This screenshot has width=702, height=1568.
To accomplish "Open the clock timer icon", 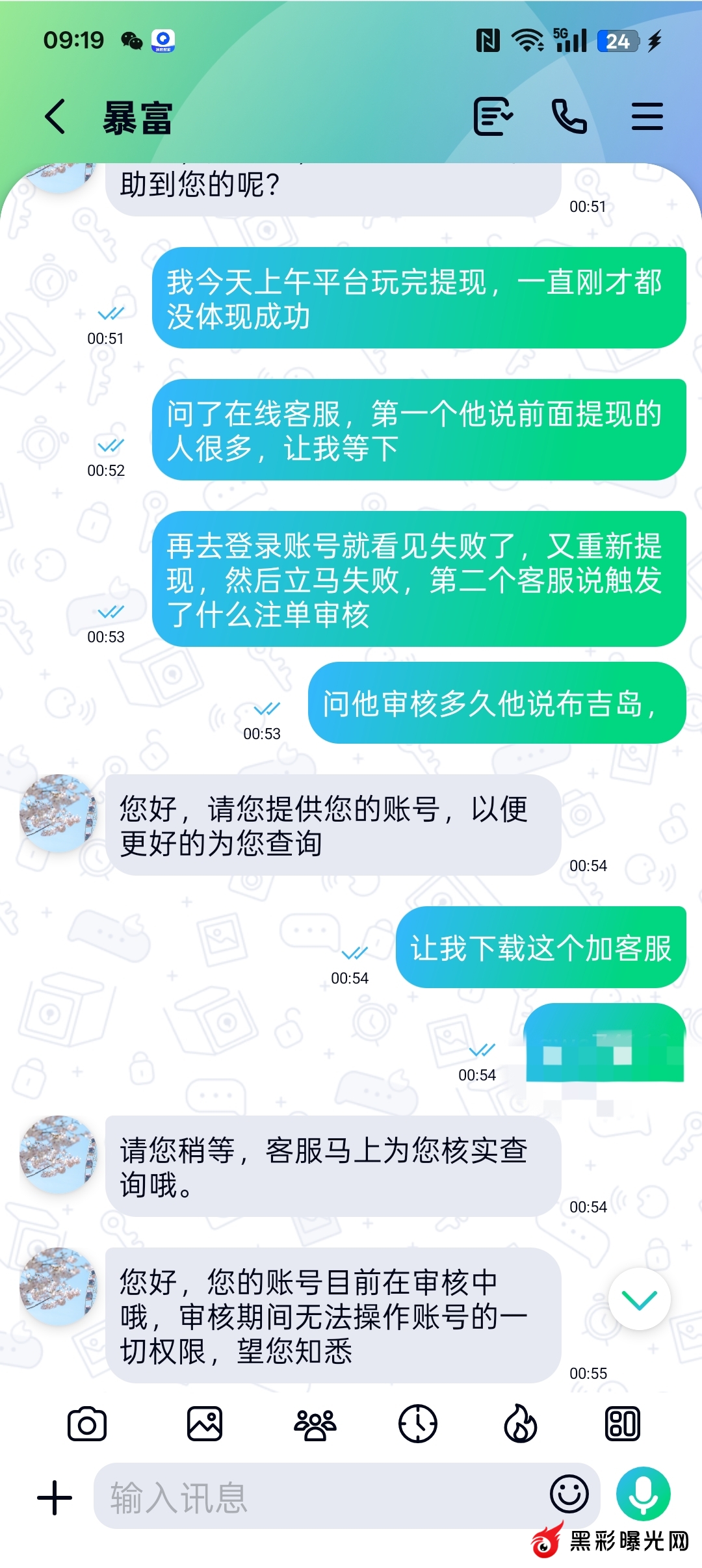I will 417,1424.
